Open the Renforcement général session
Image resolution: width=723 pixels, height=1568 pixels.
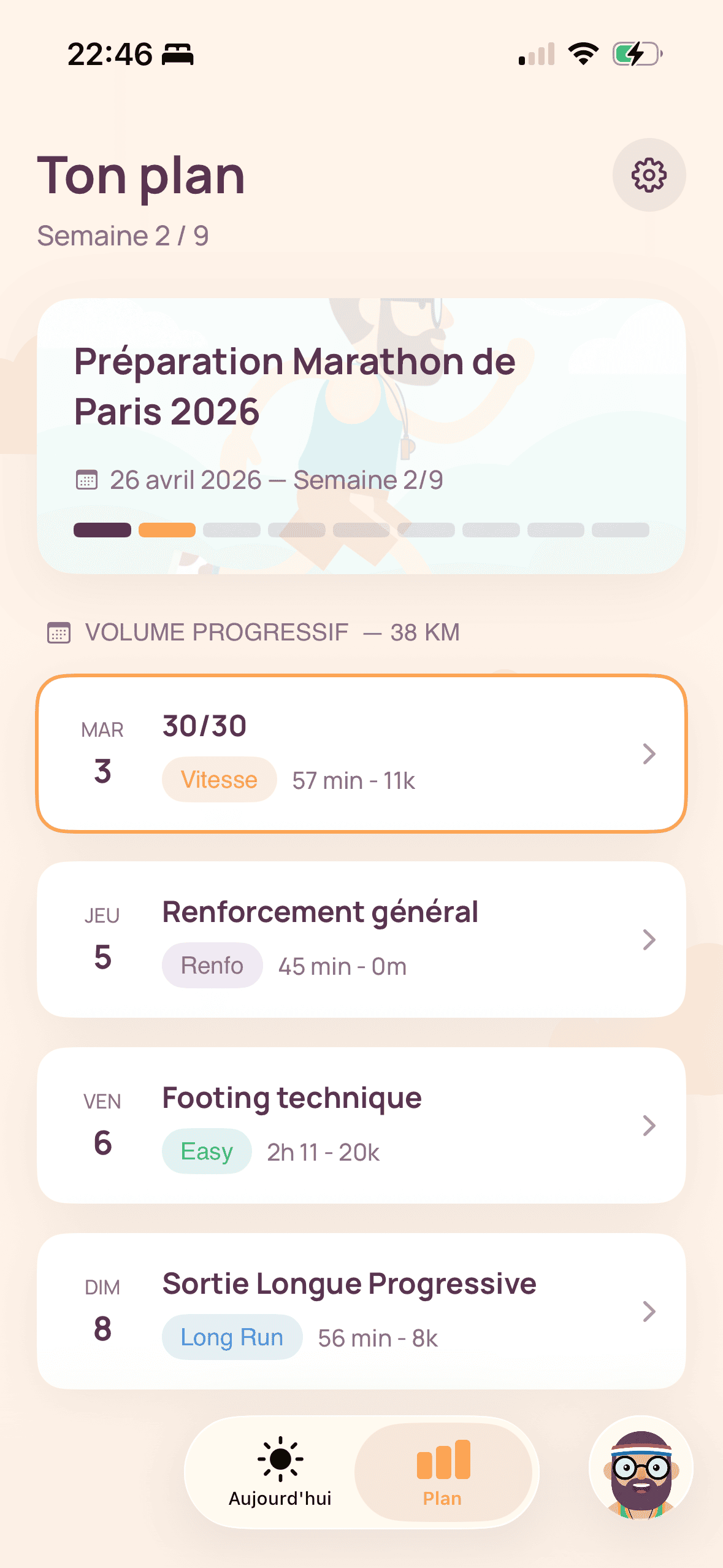tap(361, 939)
